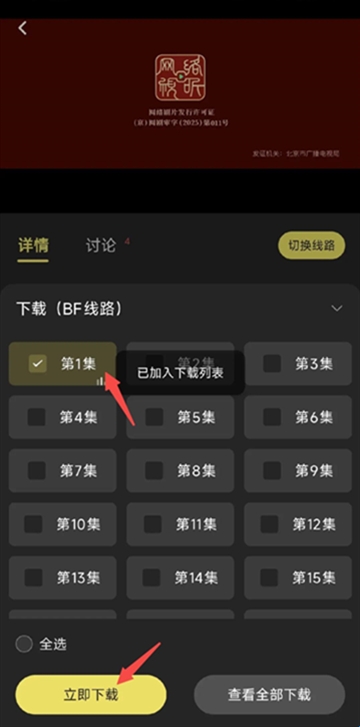Collapse the download panel with the chevron

point(337,309)
